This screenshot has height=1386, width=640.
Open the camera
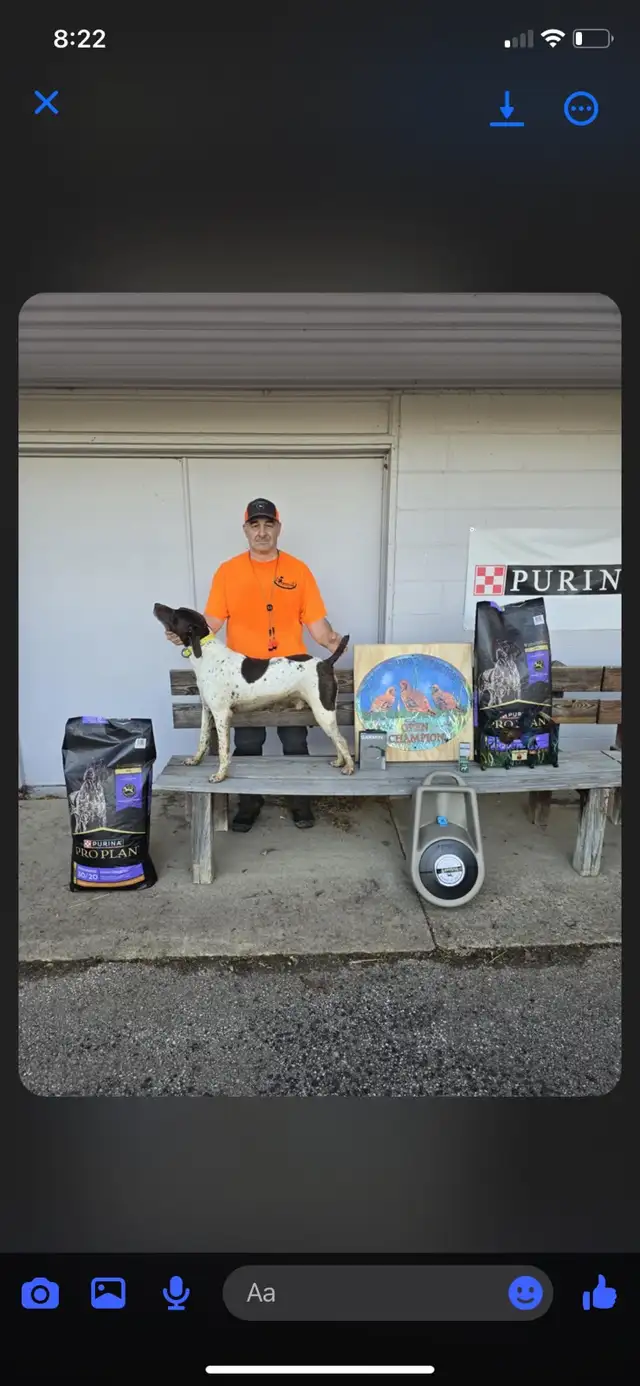point(40,1294)
